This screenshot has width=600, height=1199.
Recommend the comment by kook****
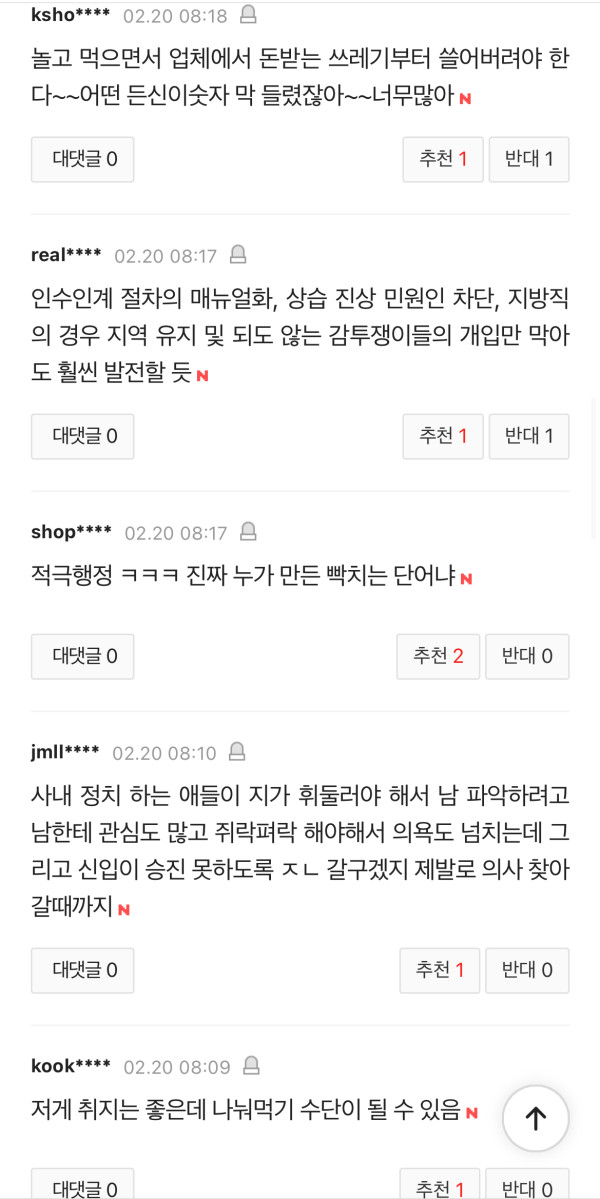pos(440,1188)
